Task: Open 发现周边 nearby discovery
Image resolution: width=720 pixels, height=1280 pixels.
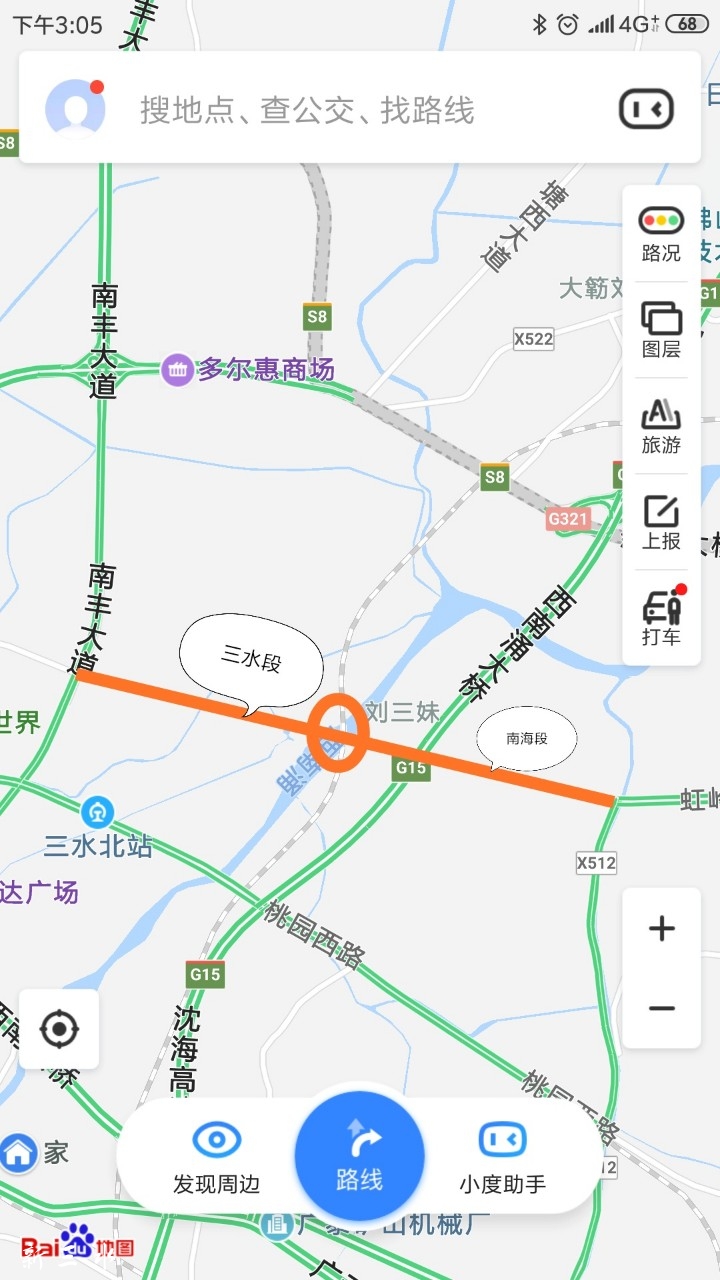Action: pyautogui.click(x=216, y=1157)
